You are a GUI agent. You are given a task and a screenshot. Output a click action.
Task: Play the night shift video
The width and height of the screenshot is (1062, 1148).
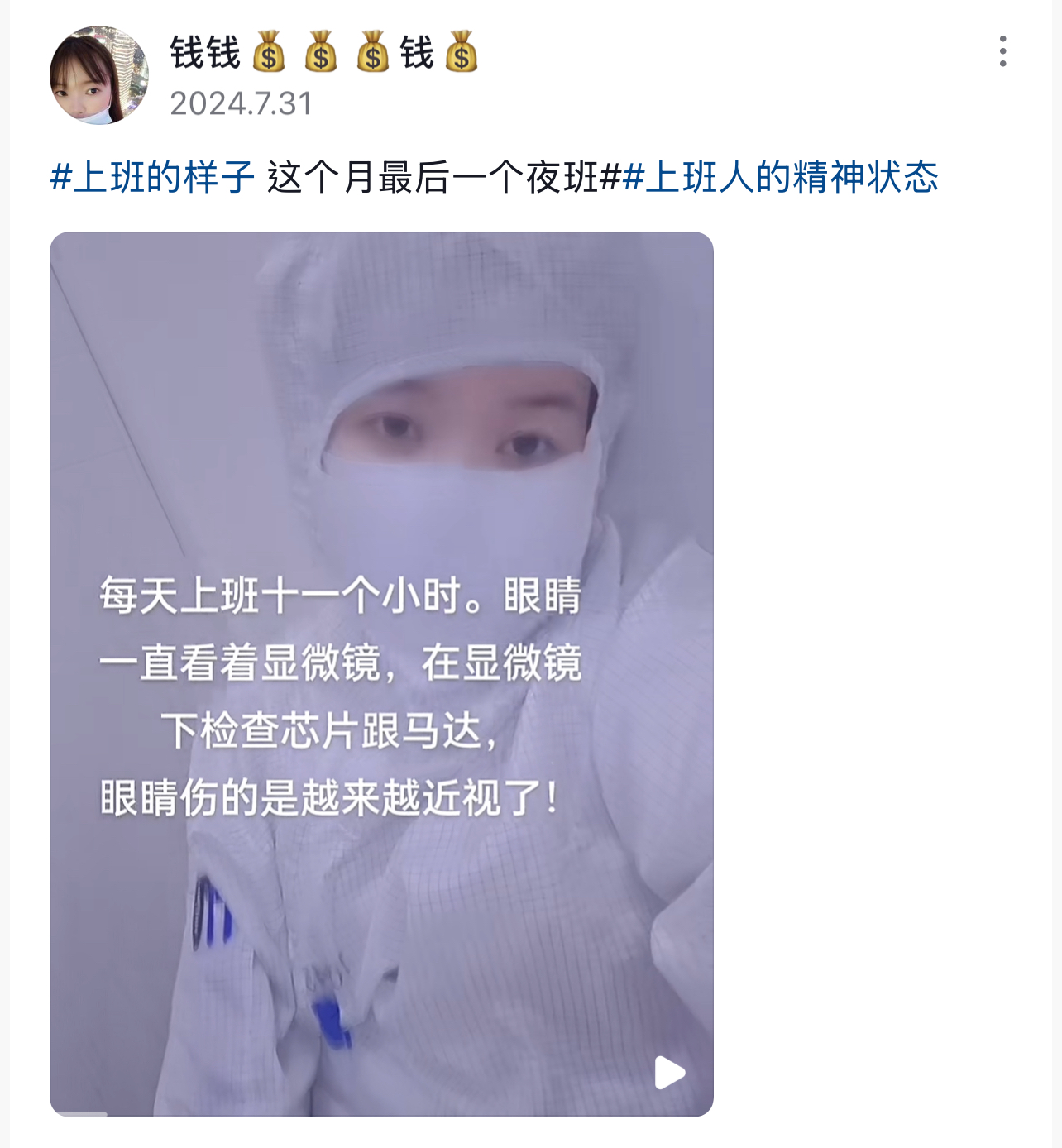click(x=669, y=1073)
